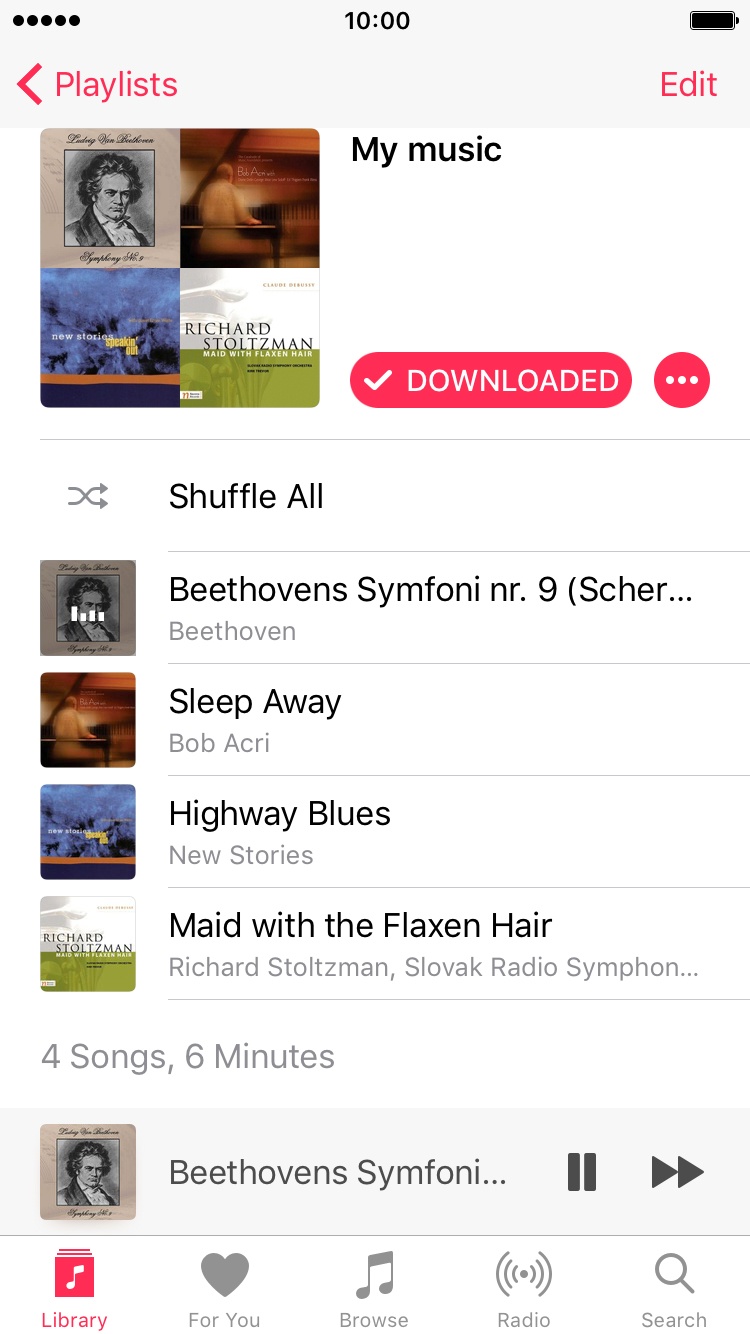Play Beethovens Symfoni nr. 9 track

(x=395, y=608)
